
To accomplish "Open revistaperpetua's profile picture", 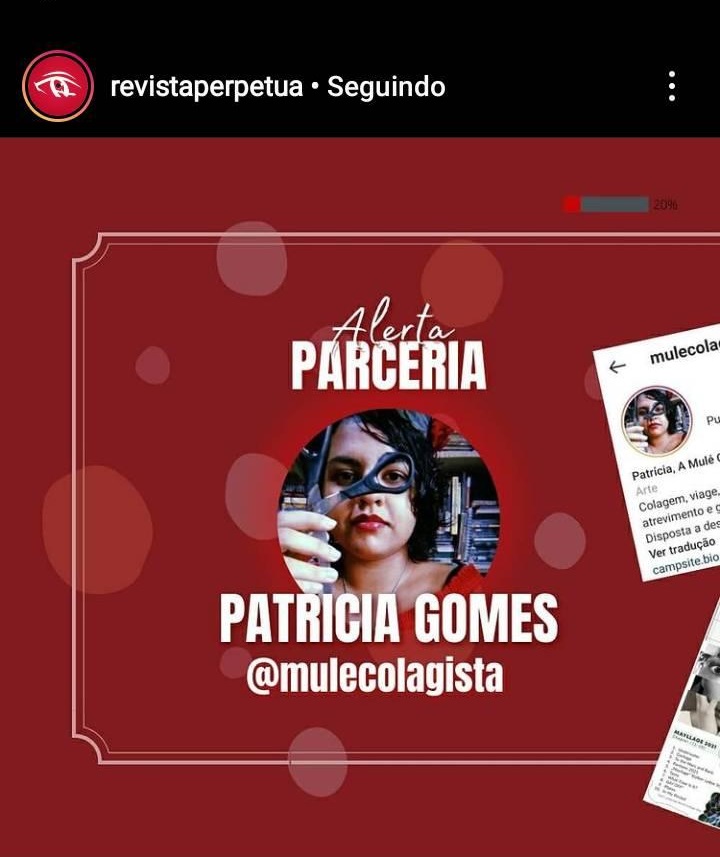I will coord(57,86).
